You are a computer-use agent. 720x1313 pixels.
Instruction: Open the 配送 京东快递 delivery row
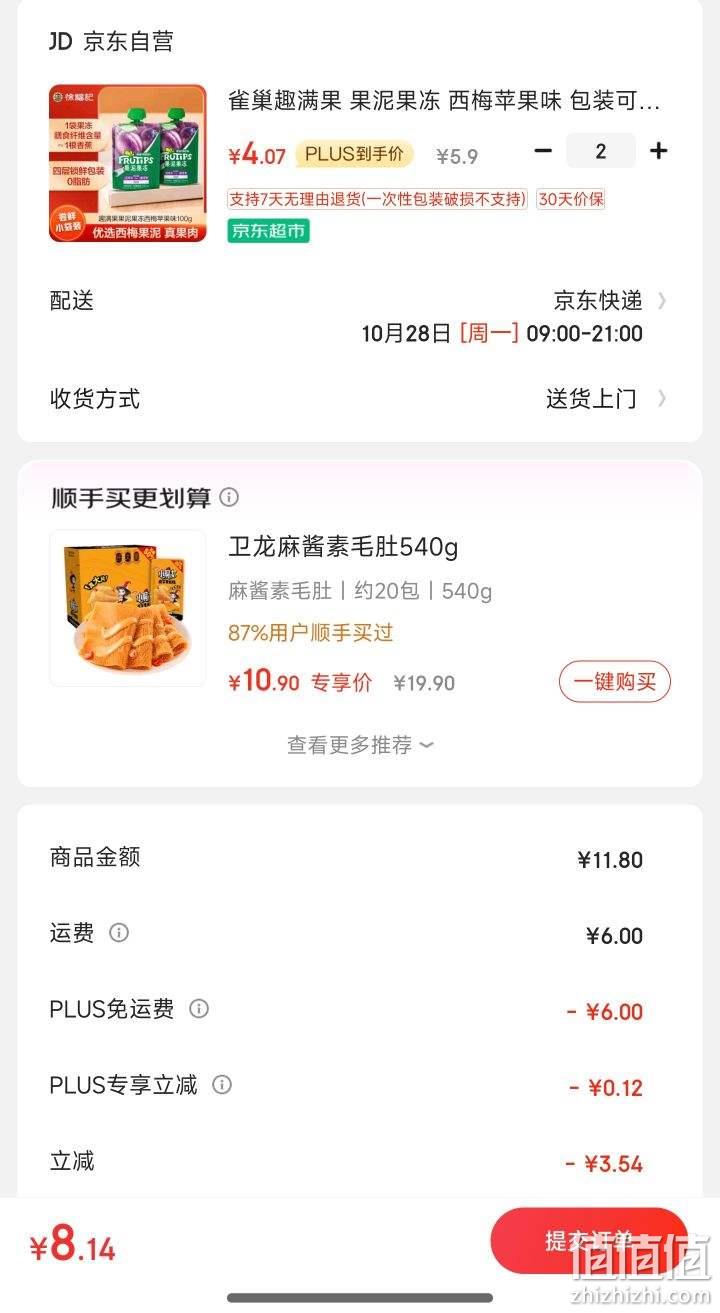pos(360,316)
